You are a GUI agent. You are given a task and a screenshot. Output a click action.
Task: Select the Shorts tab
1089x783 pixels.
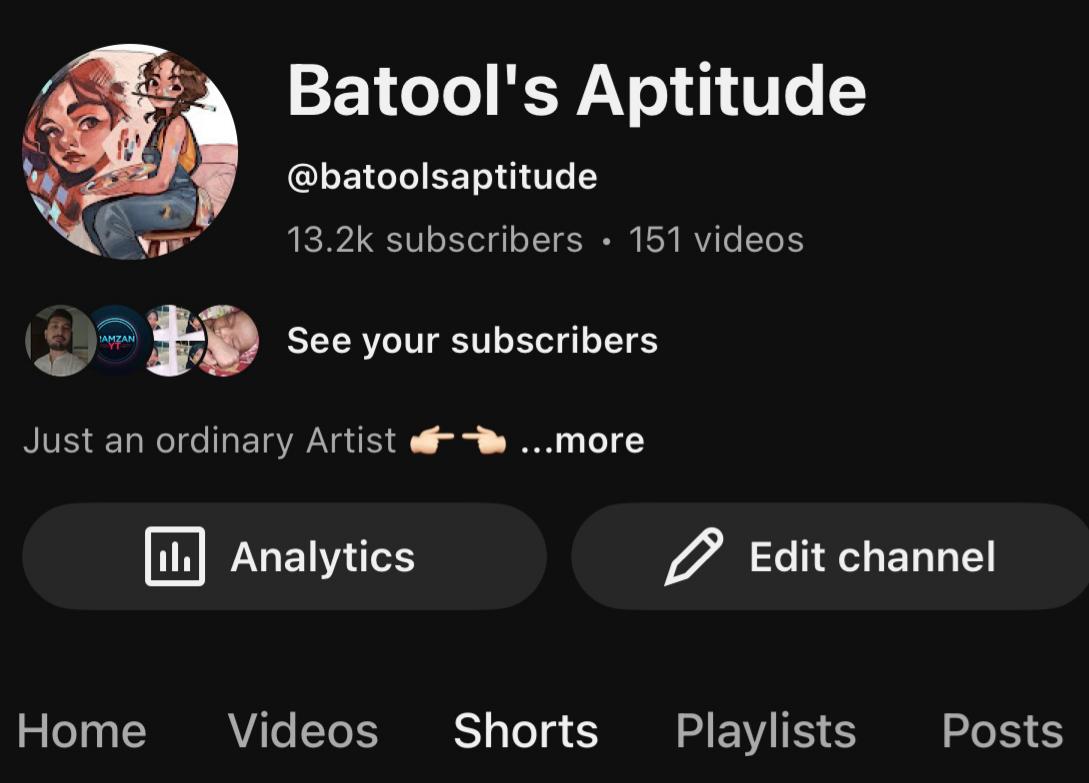[x=526, y=731]
